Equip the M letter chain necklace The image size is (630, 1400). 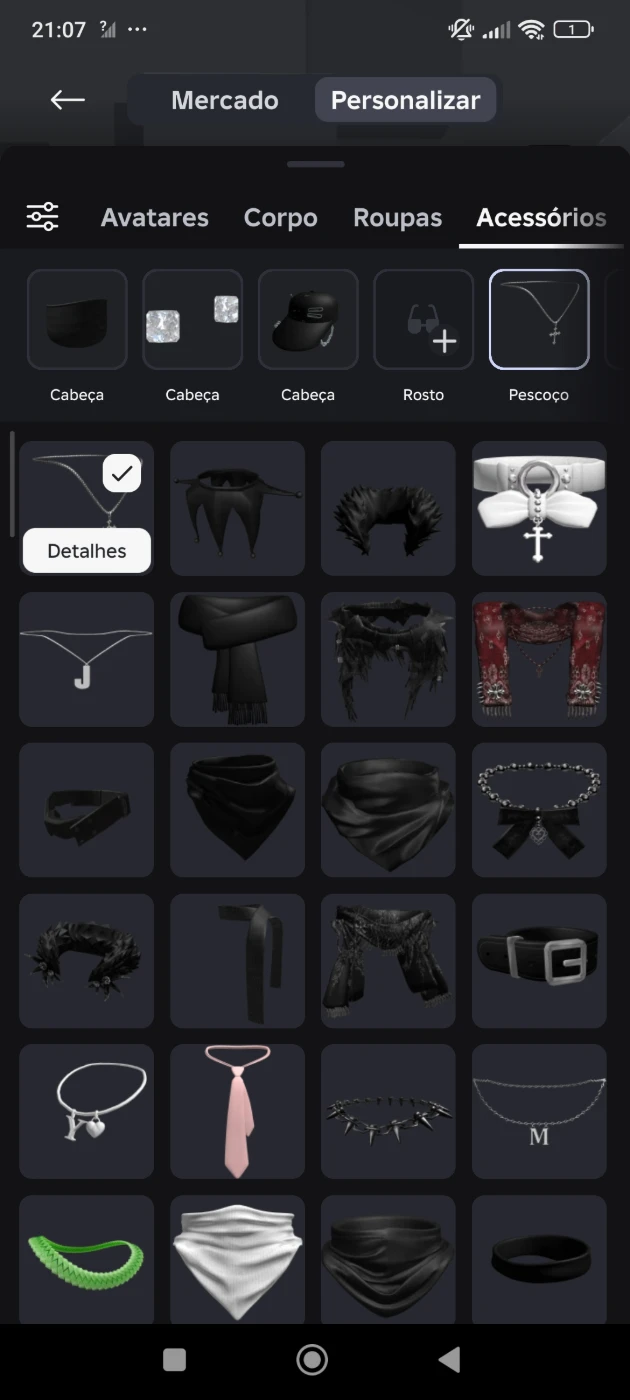(x=539, y=1110)
